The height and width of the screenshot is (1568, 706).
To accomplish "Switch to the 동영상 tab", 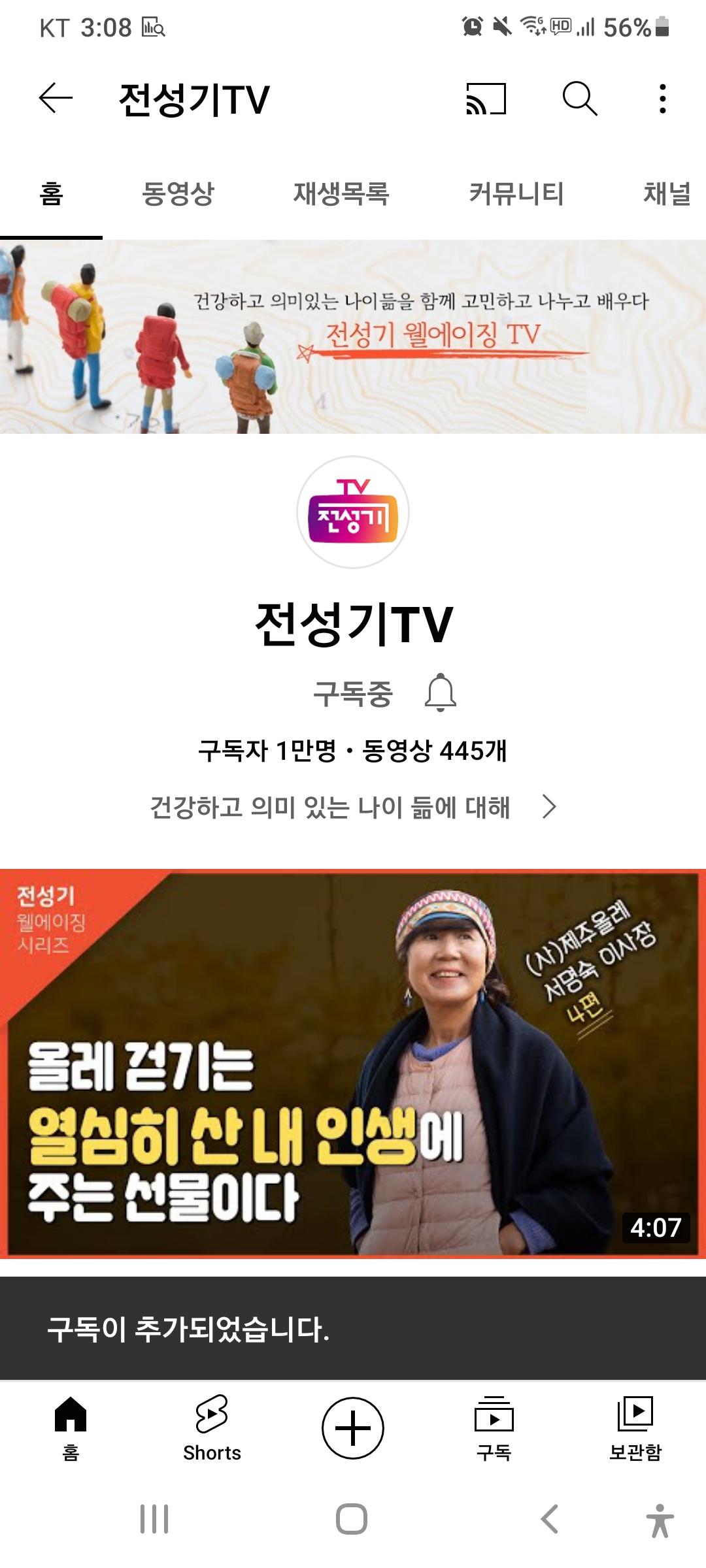I will [x=178, y=194].
